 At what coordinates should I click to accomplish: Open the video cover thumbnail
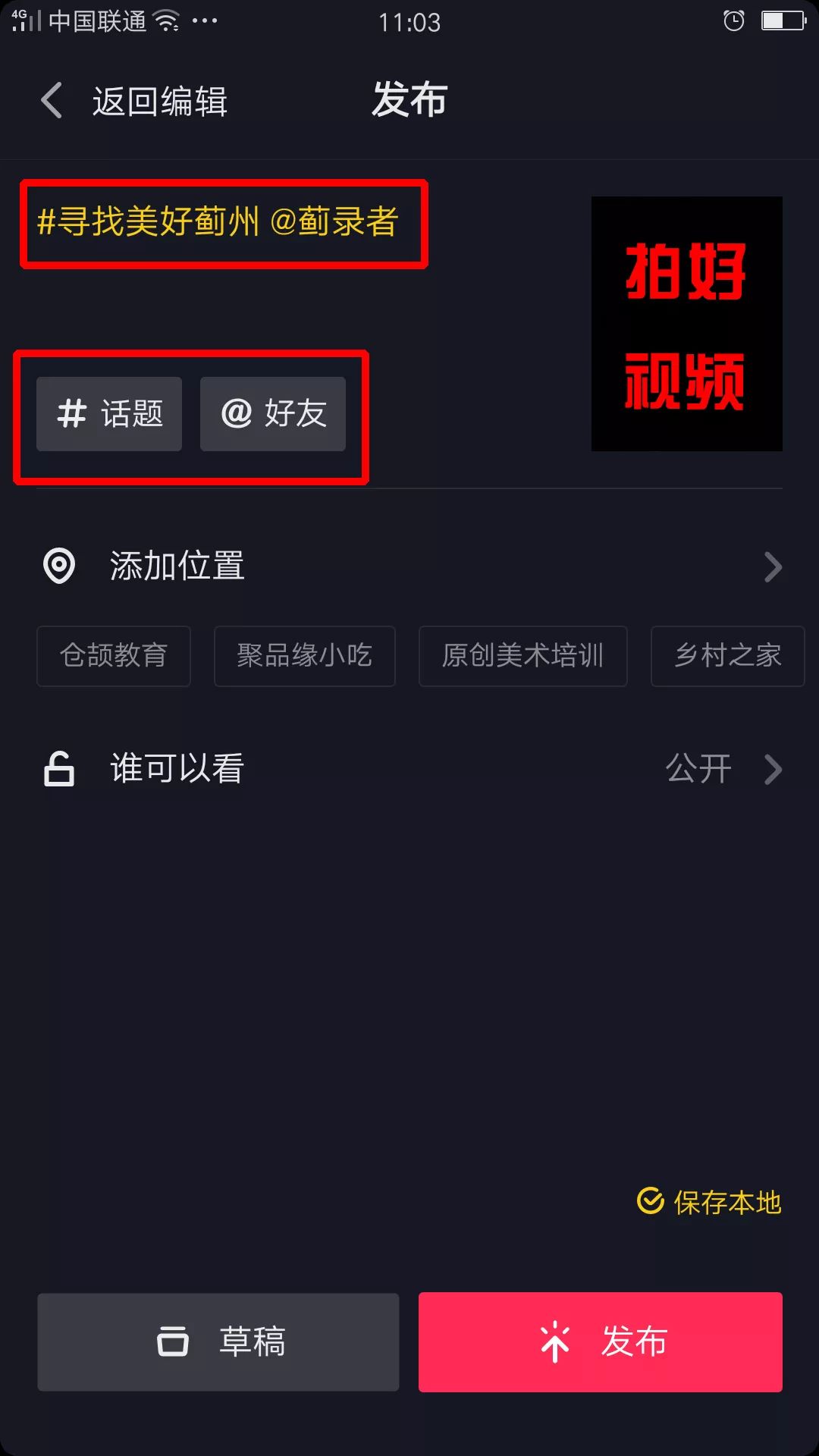point(687,324)
